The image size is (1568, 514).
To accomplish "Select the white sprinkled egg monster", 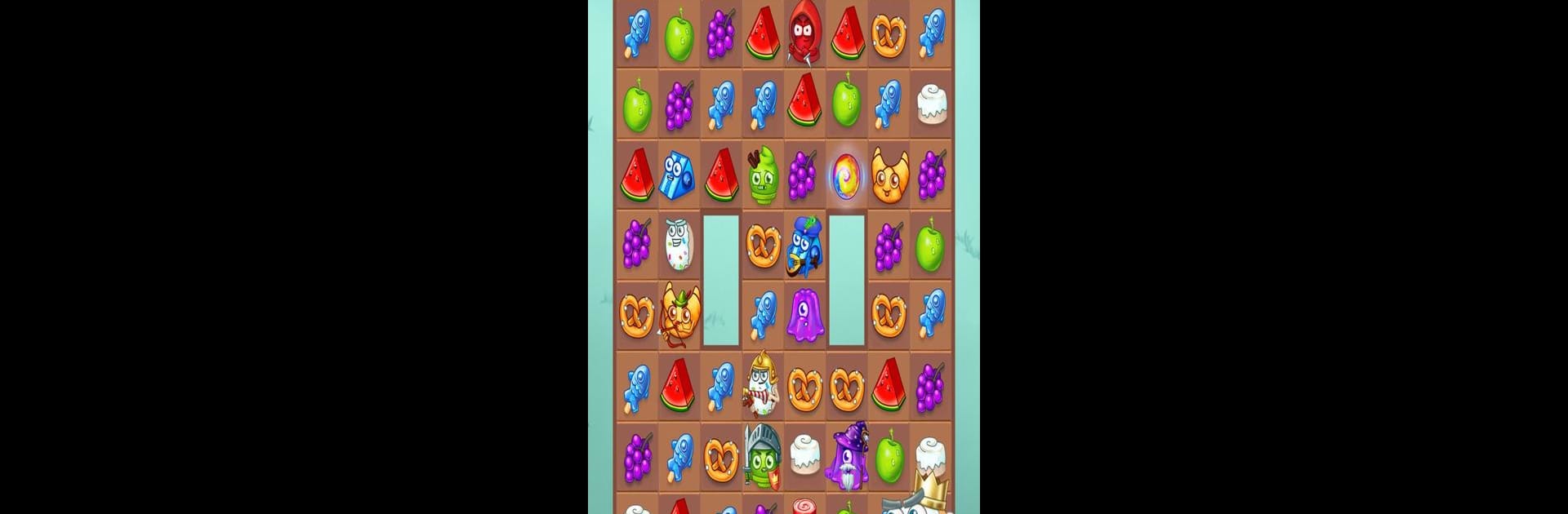I will 678,245.
